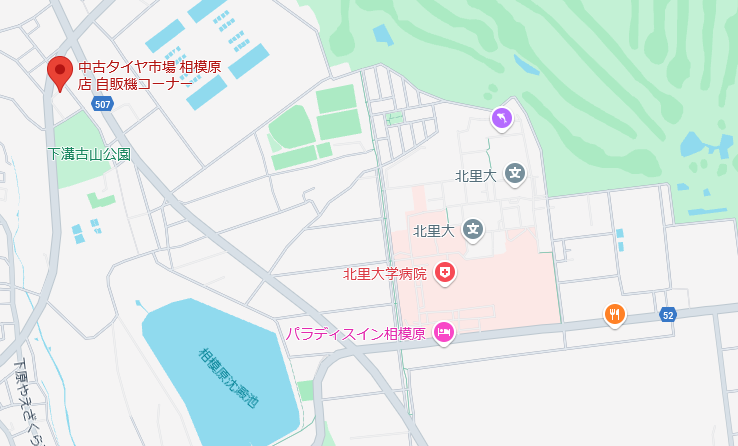Open the 下溝古山公園 park label
This screenshot has height=446, width=738.
point(89,155)
